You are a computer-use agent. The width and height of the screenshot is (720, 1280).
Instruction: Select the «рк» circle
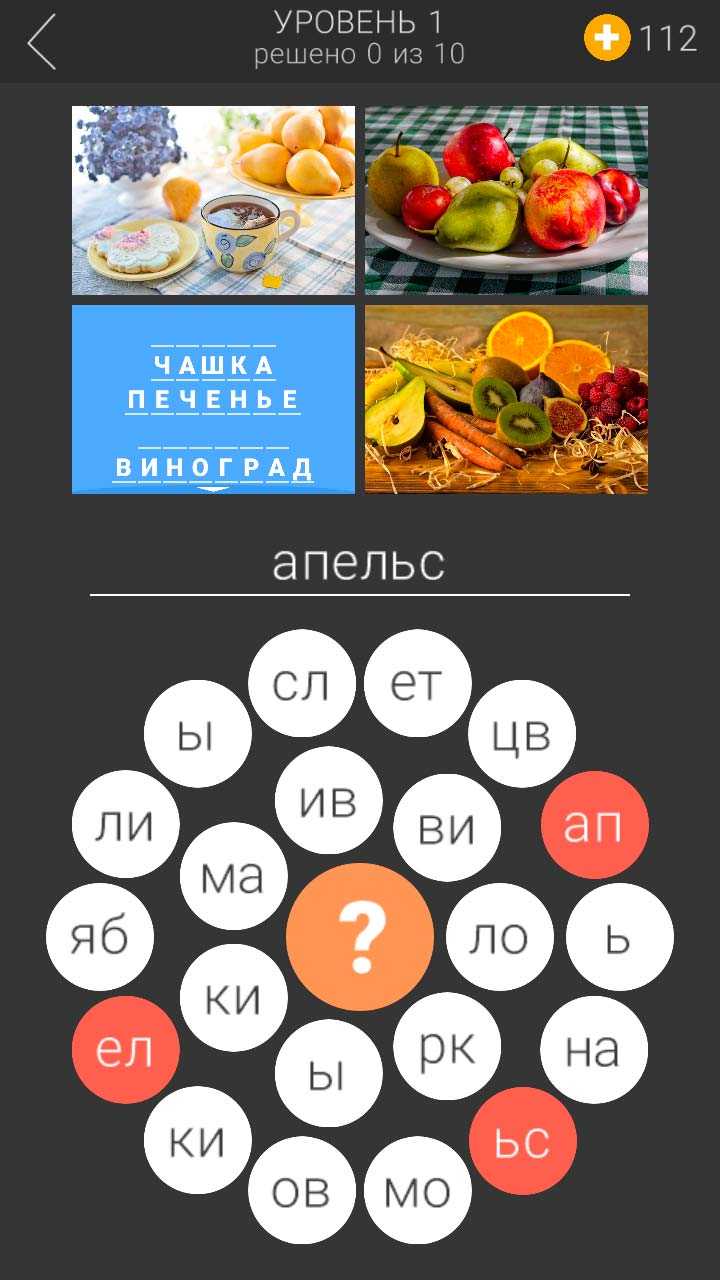(446, 1046)
